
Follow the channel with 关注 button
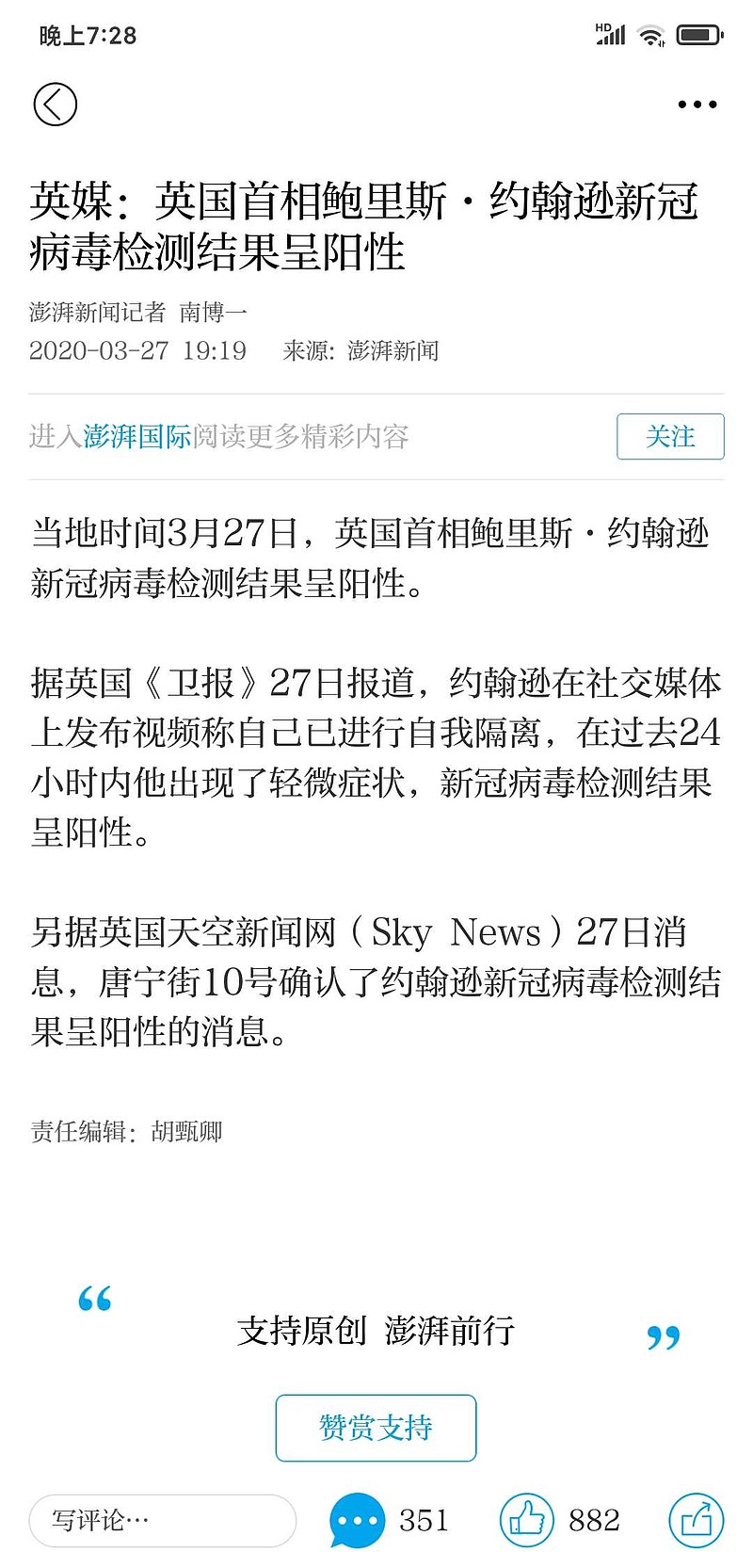[670, 436]
